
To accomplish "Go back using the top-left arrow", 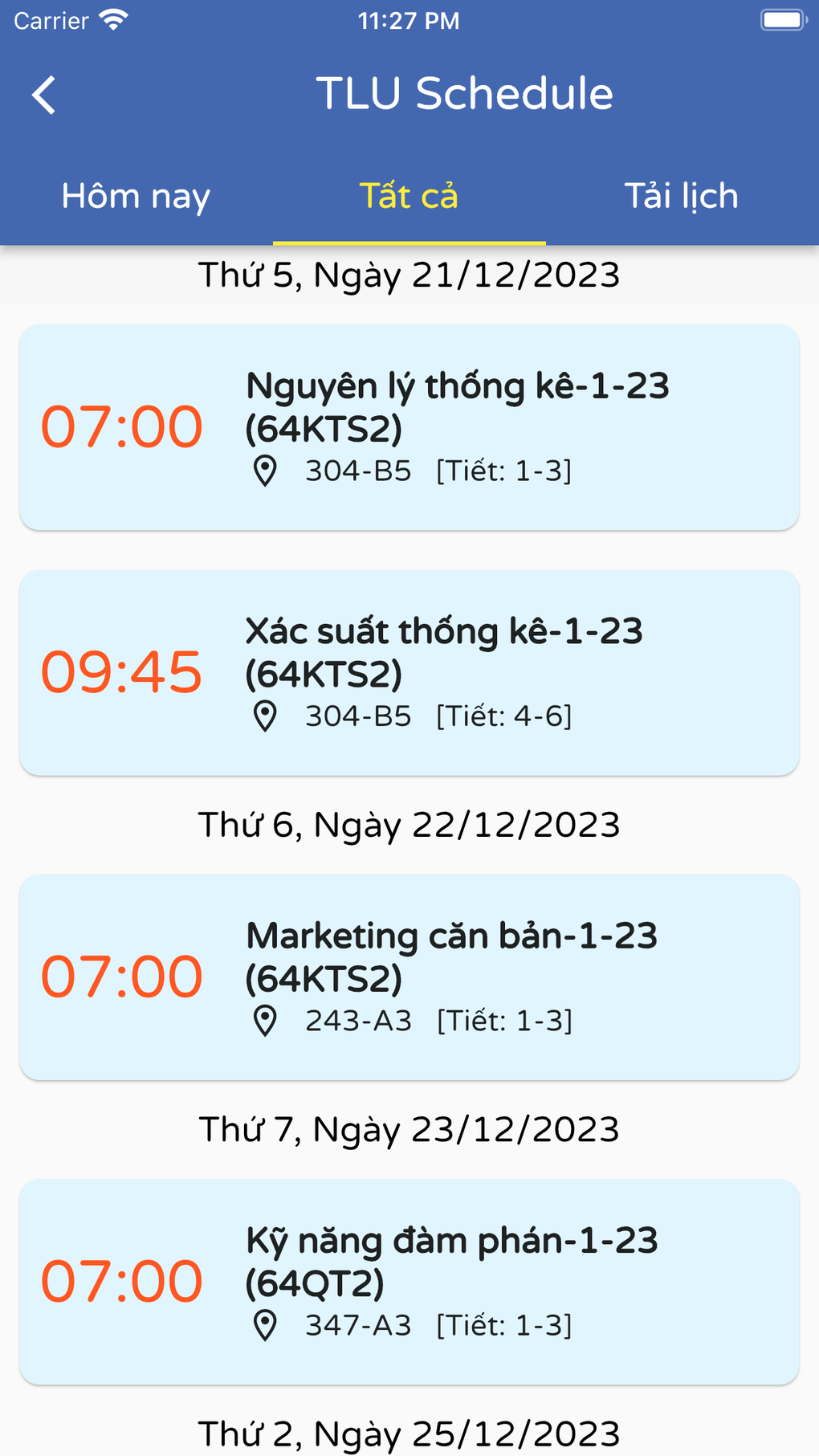I will pyautogui.click(x=44, y=96).
